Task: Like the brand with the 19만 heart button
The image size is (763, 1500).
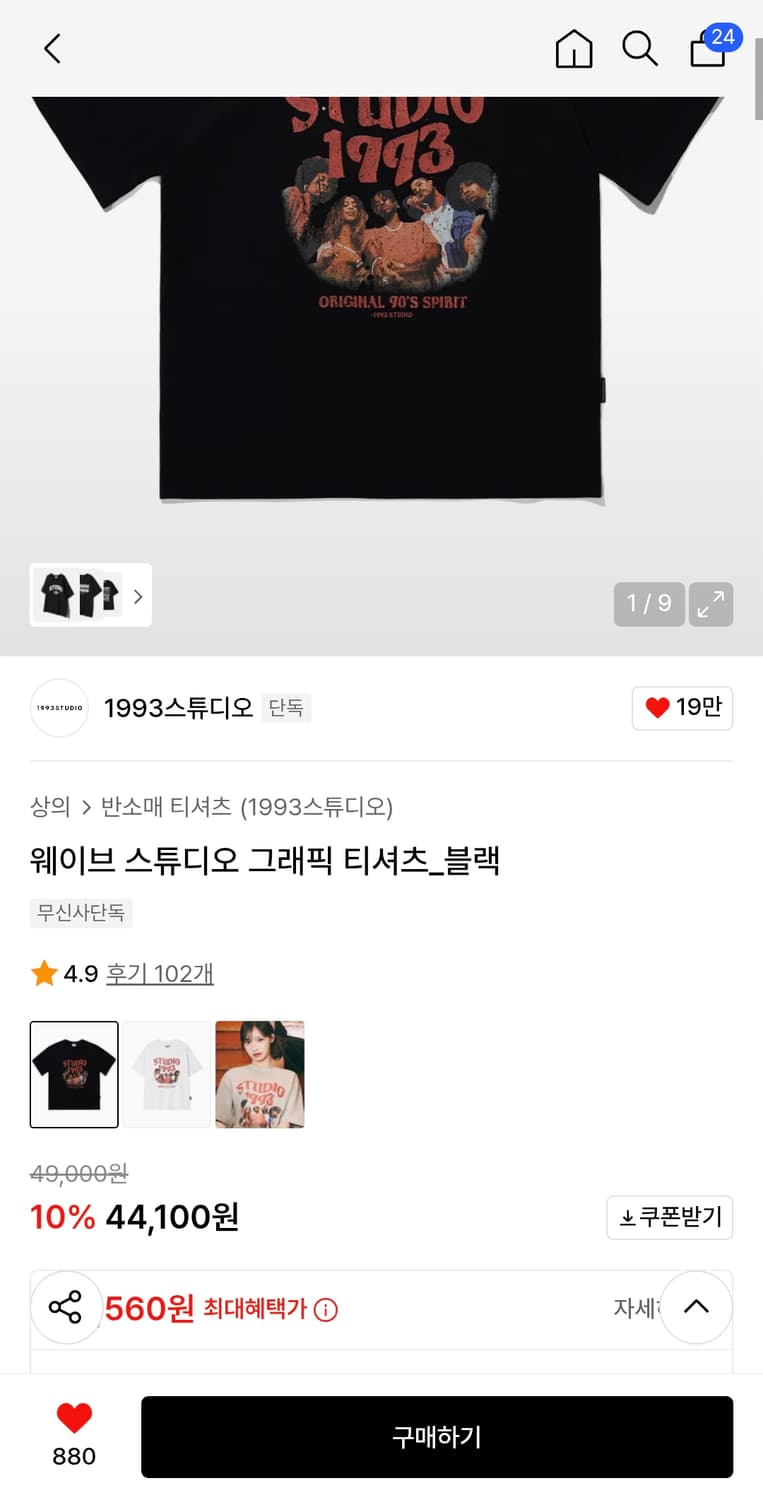Action: pyautogui.click(x=682, y=708)
